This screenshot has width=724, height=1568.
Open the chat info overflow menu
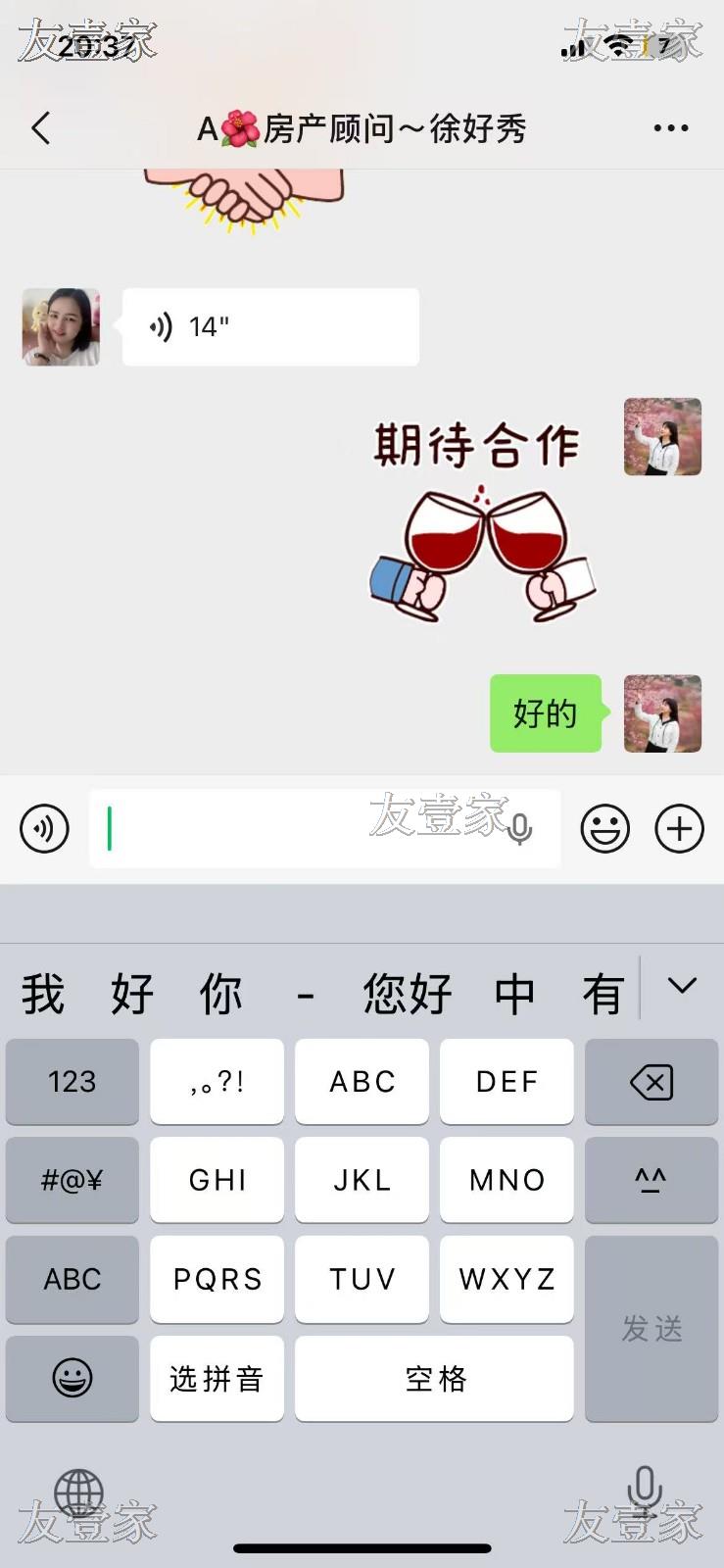(670, 128)
